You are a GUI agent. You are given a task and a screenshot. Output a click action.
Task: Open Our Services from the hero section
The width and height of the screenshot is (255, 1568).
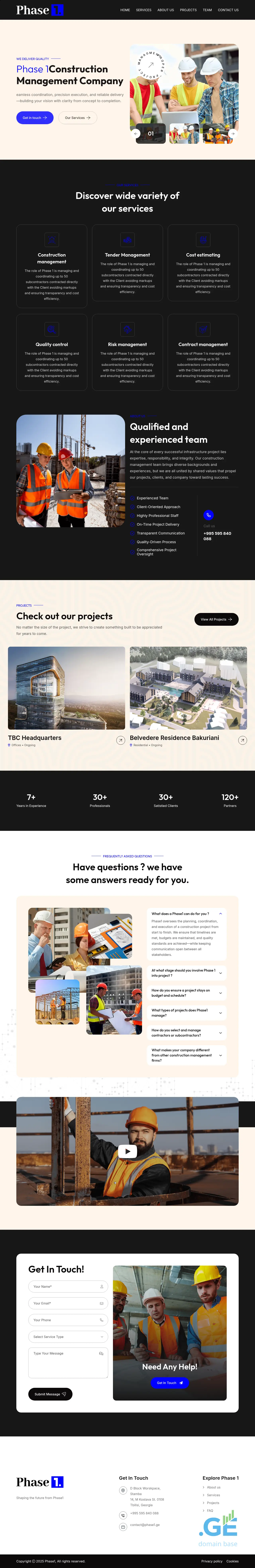pos(77,117)
